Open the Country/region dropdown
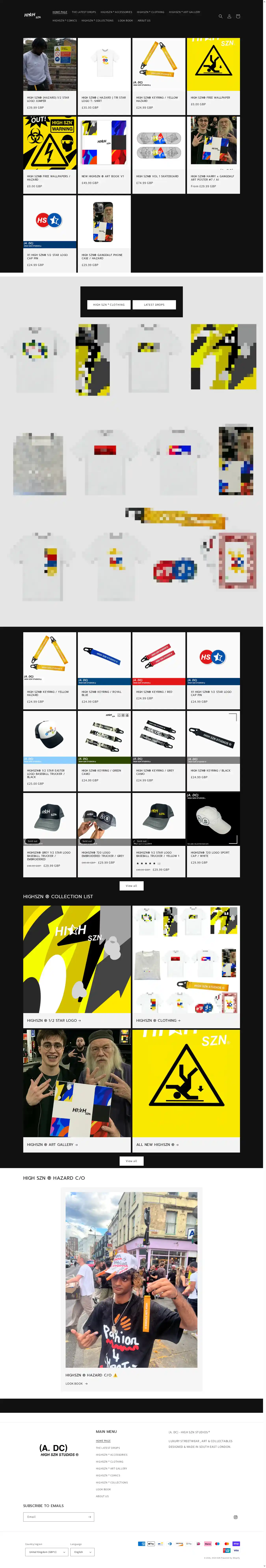The image size is (266, 1568). [x=43, y=1552]
